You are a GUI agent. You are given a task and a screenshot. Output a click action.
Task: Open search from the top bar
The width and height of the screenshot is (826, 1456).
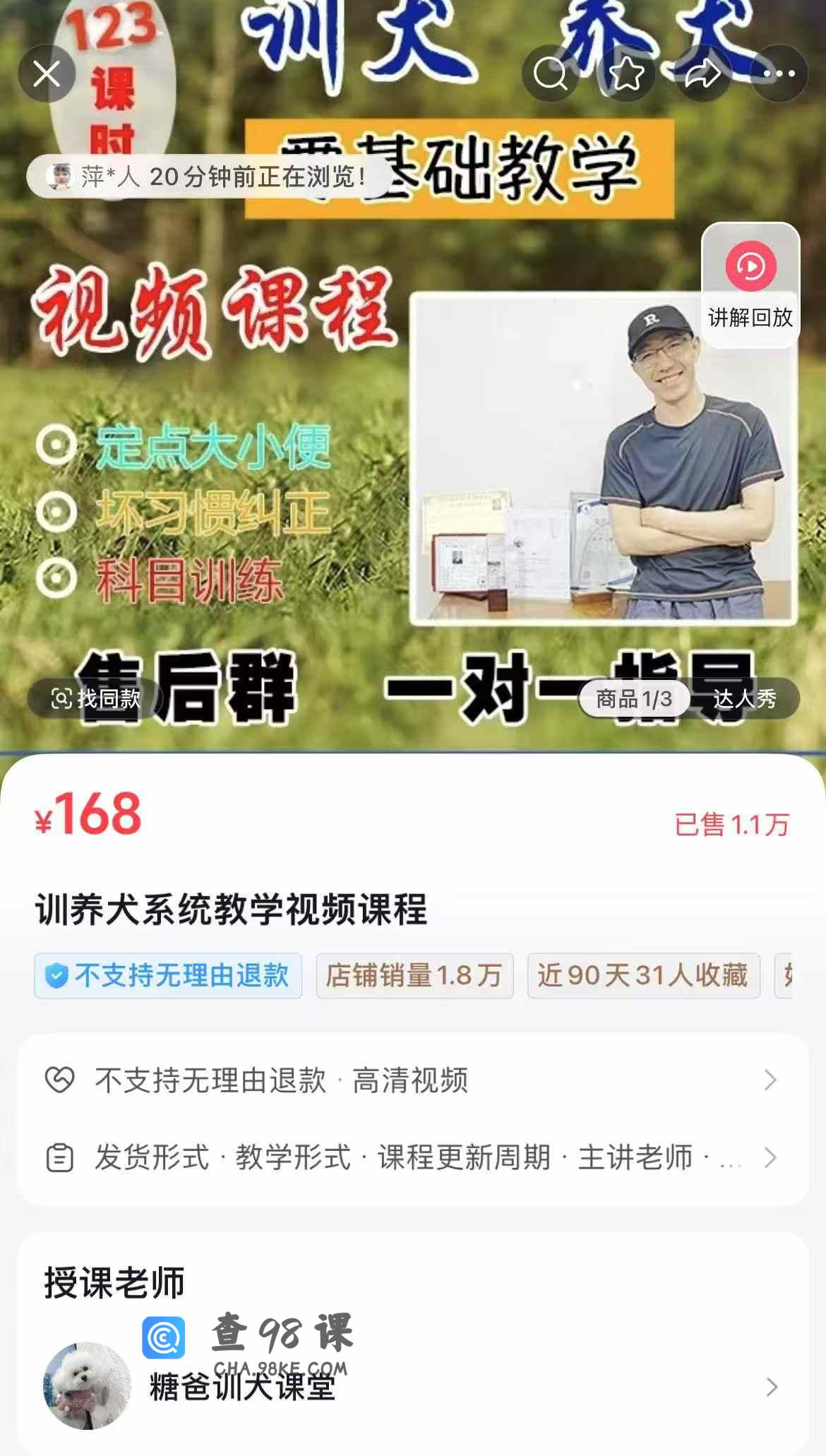coord(550,73)
